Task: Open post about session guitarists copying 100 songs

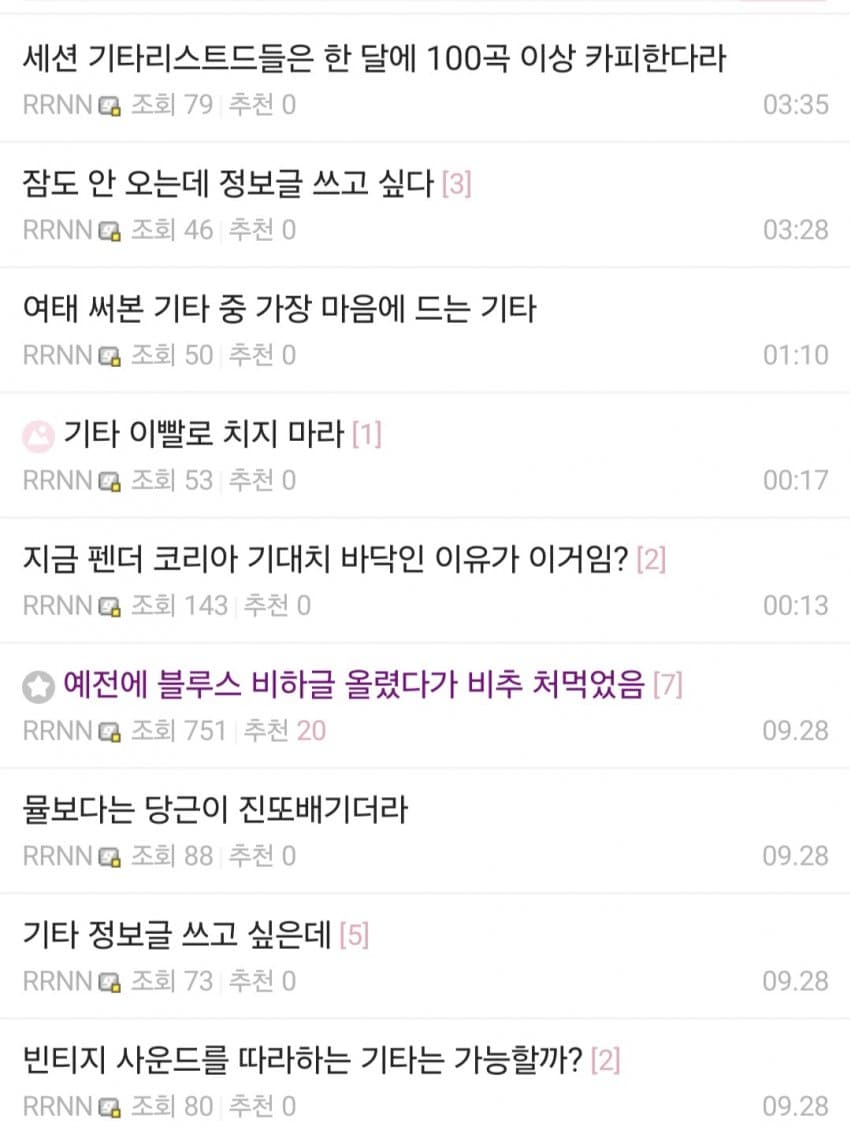Action: 373,59
